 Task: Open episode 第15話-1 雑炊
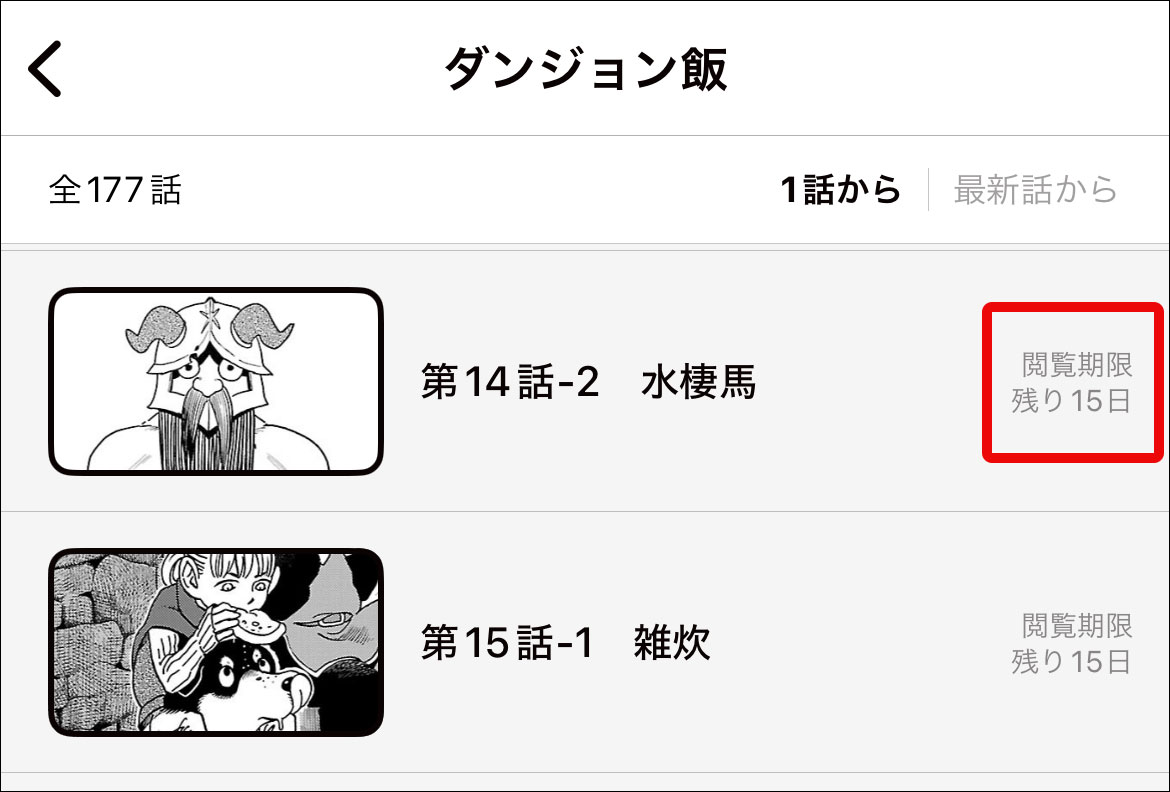[565, 643]
